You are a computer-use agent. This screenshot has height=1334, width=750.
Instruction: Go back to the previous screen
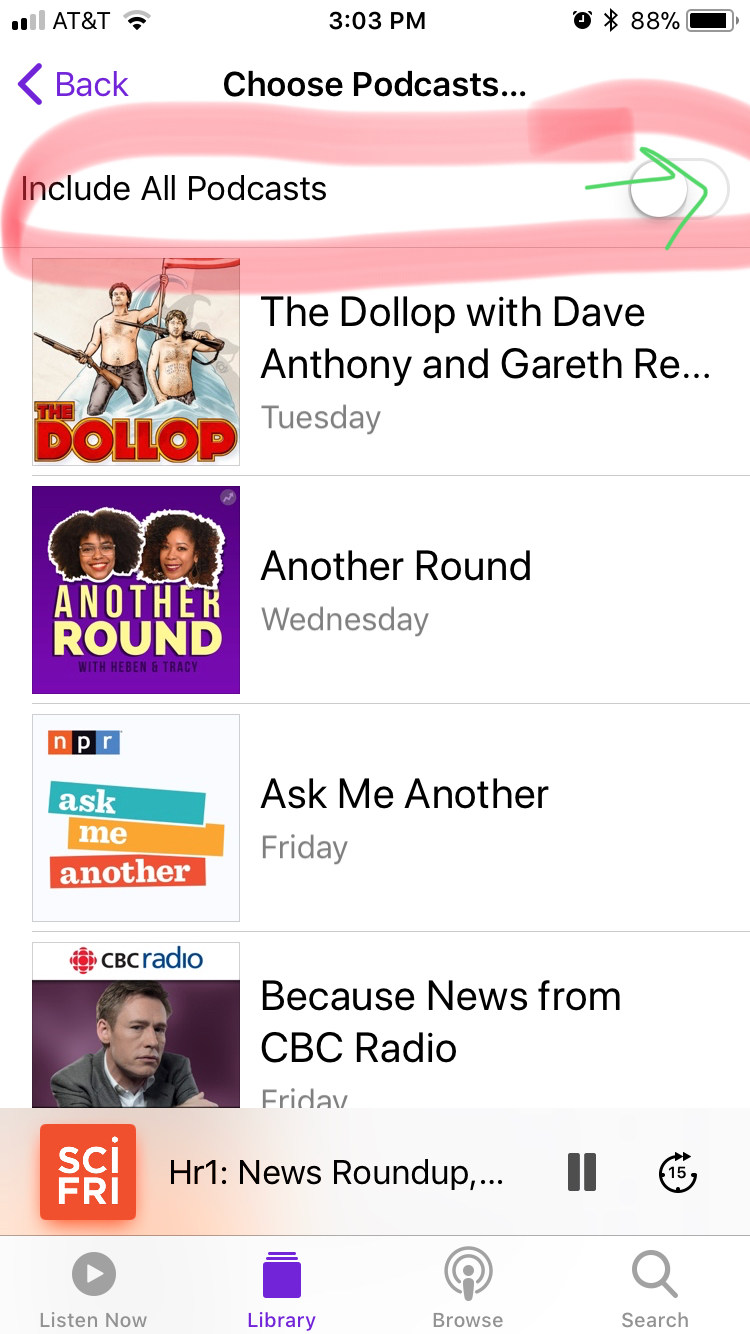pos(74,85)
